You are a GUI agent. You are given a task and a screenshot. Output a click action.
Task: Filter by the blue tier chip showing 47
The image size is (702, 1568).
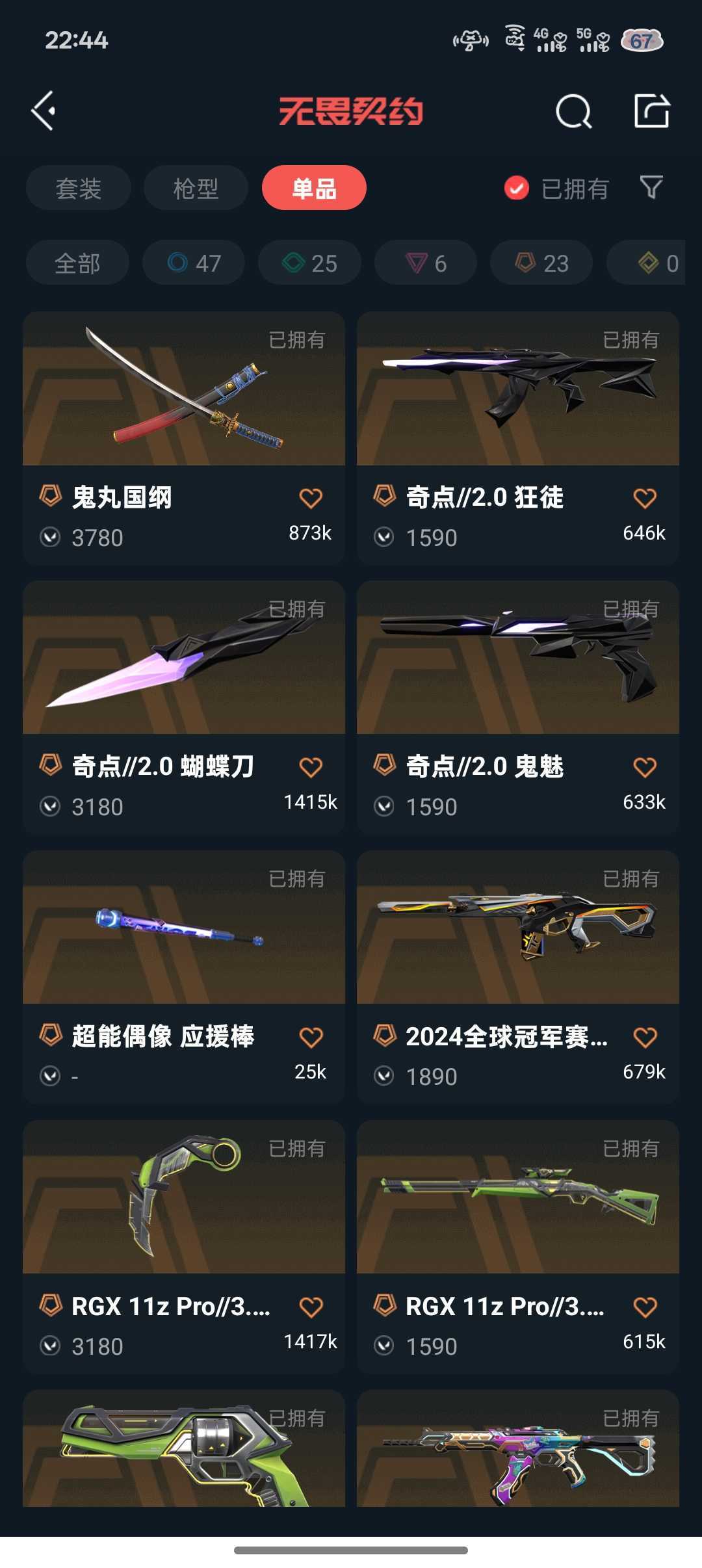(x=194, y=263)
